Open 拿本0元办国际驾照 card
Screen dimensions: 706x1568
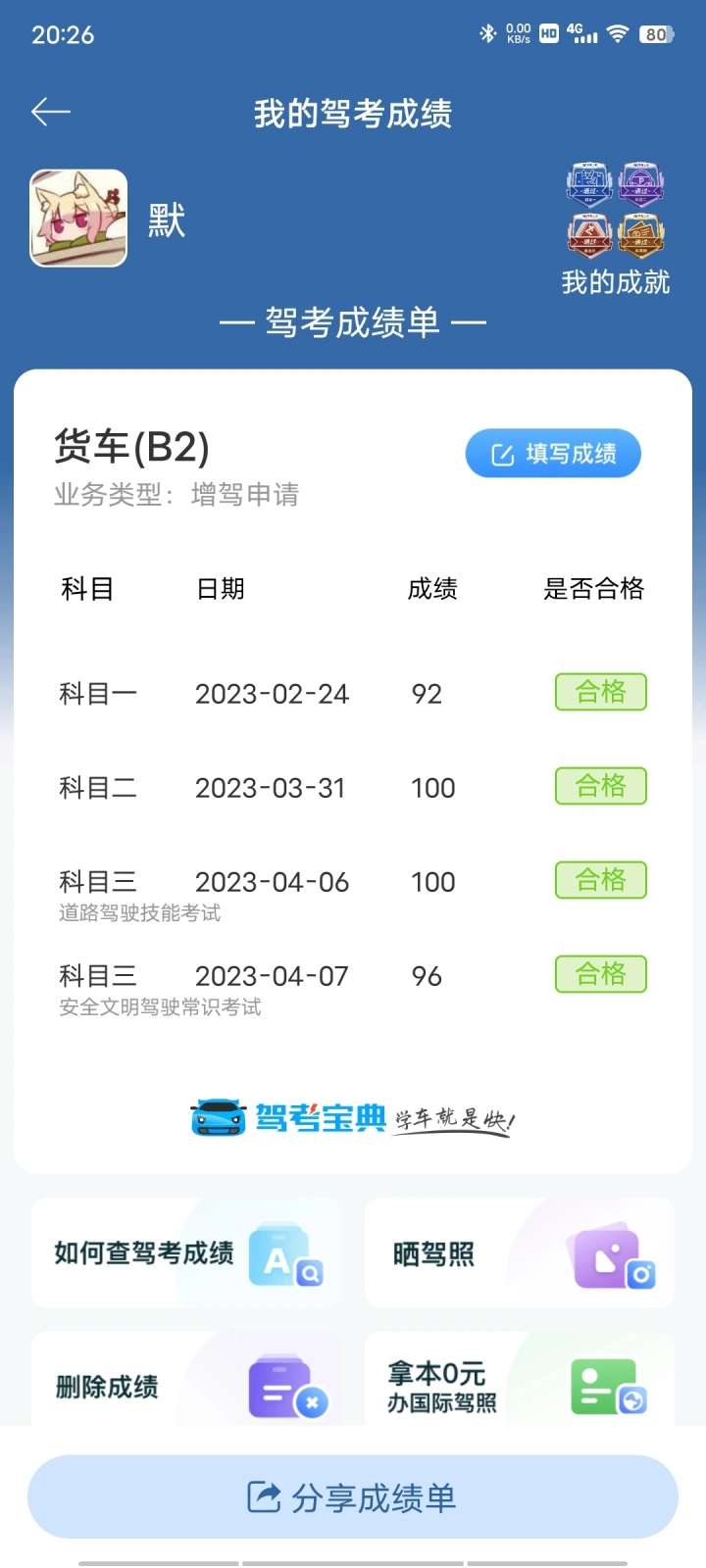click(520, 1380)
